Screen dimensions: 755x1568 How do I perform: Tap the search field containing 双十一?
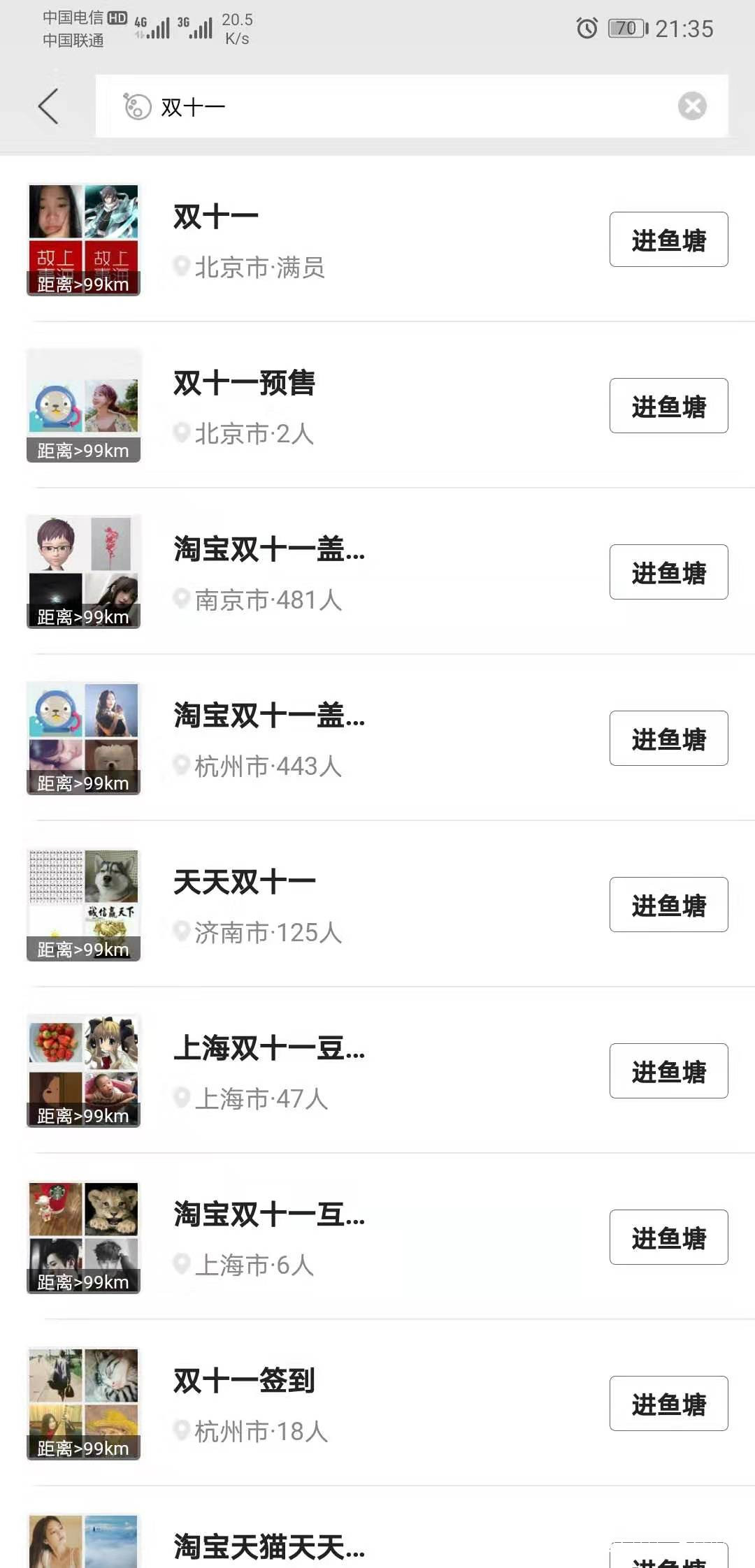[x=391, y=107]
